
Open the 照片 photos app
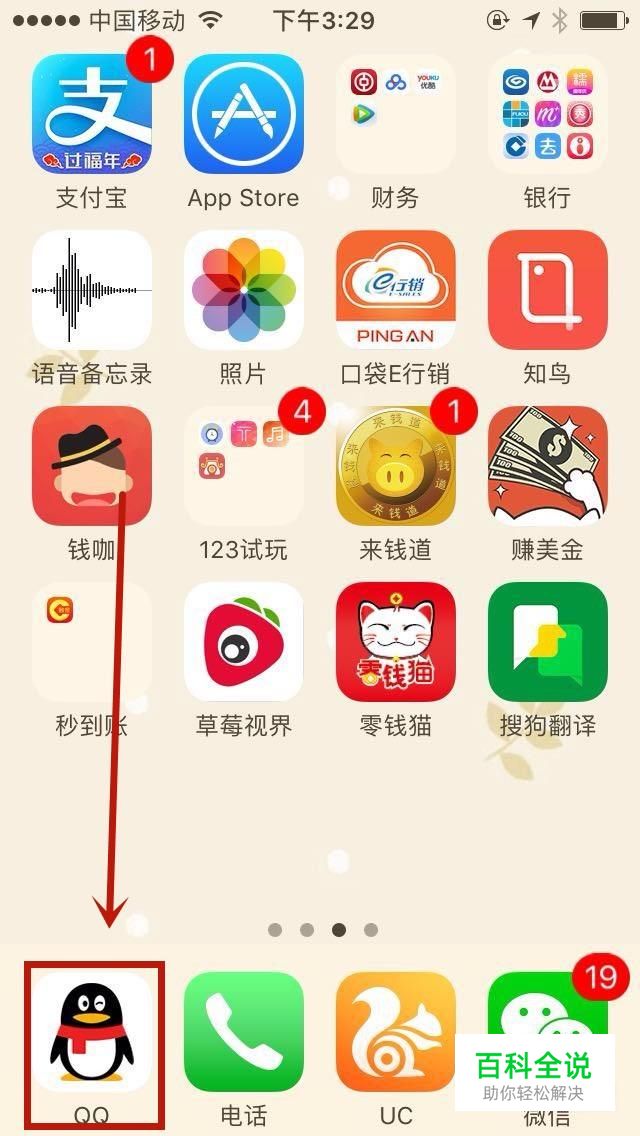[244, 290]
